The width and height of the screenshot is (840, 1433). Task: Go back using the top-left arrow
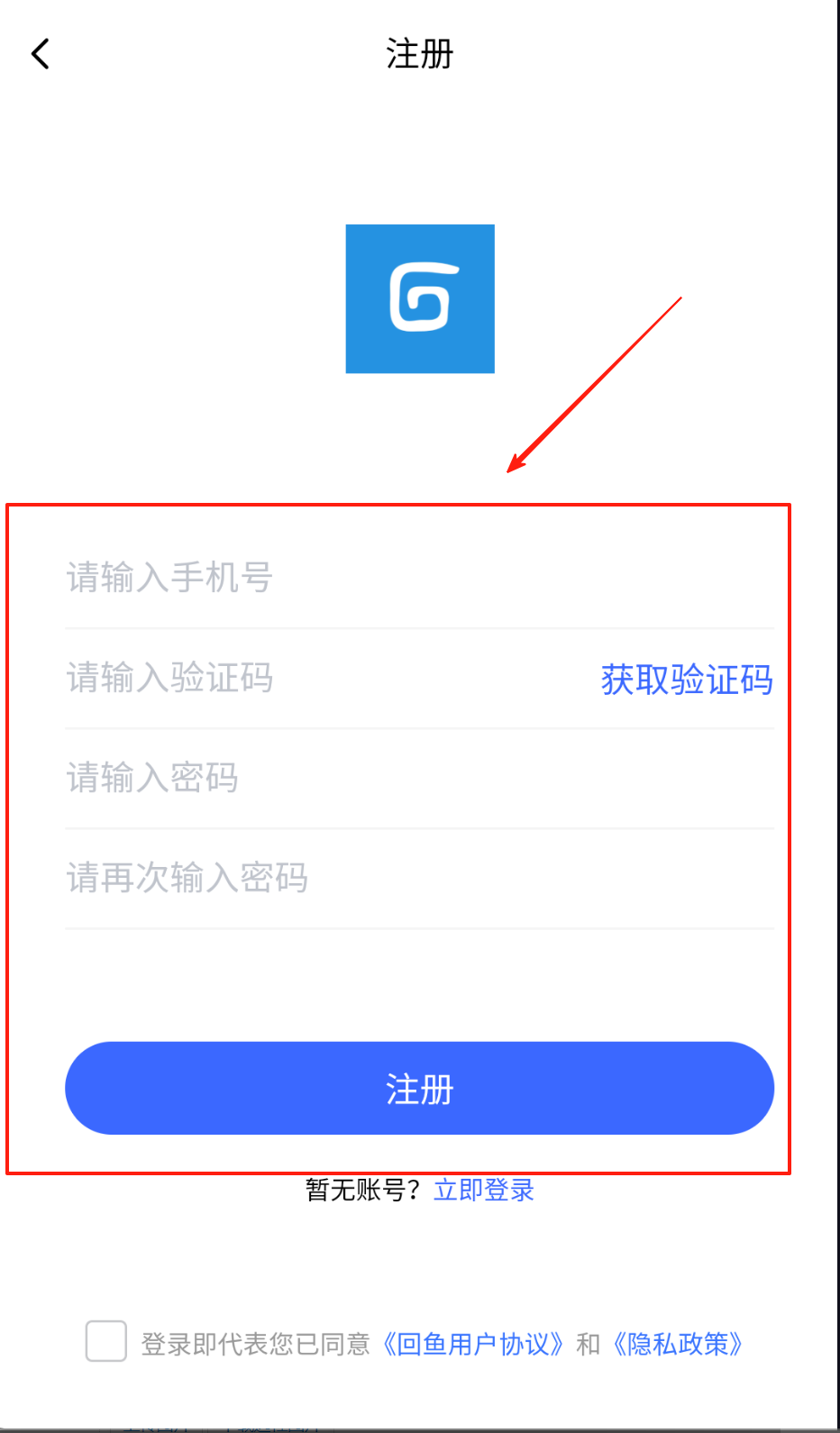[x=41, y=54]
